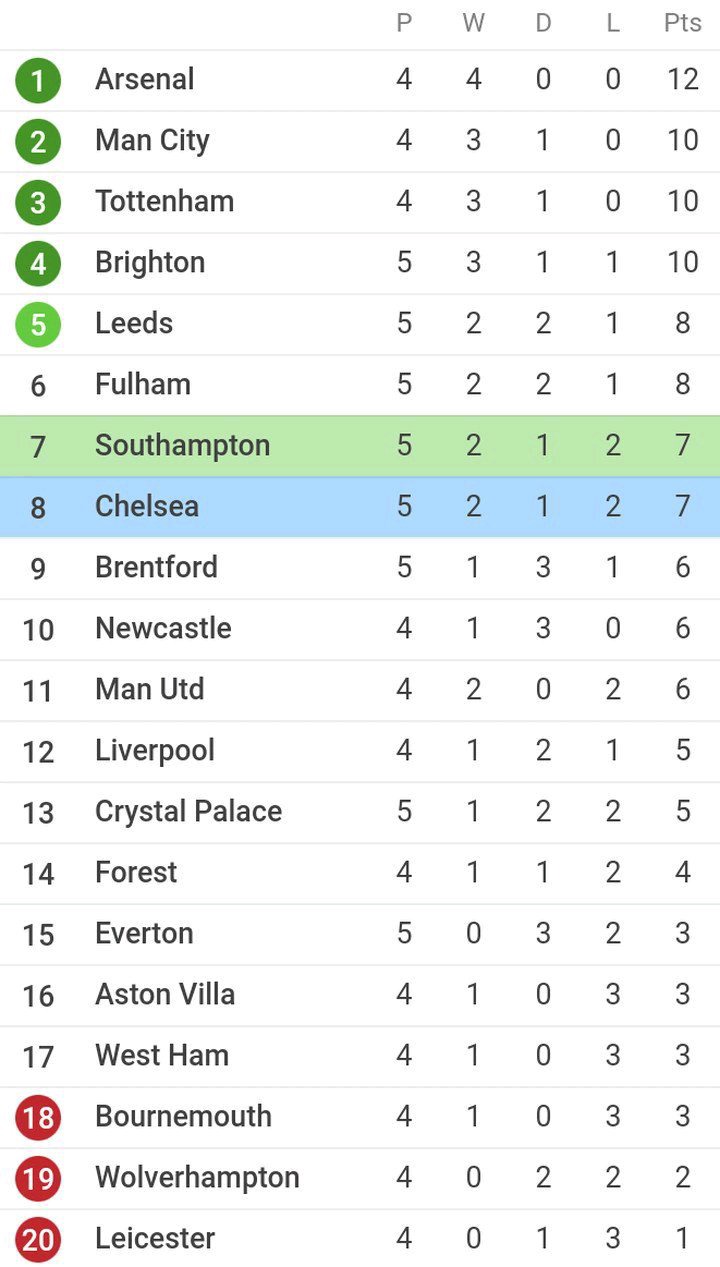The image size is (720, 1267).
Task: View Brighton's team page
Action: pos(360,263)
